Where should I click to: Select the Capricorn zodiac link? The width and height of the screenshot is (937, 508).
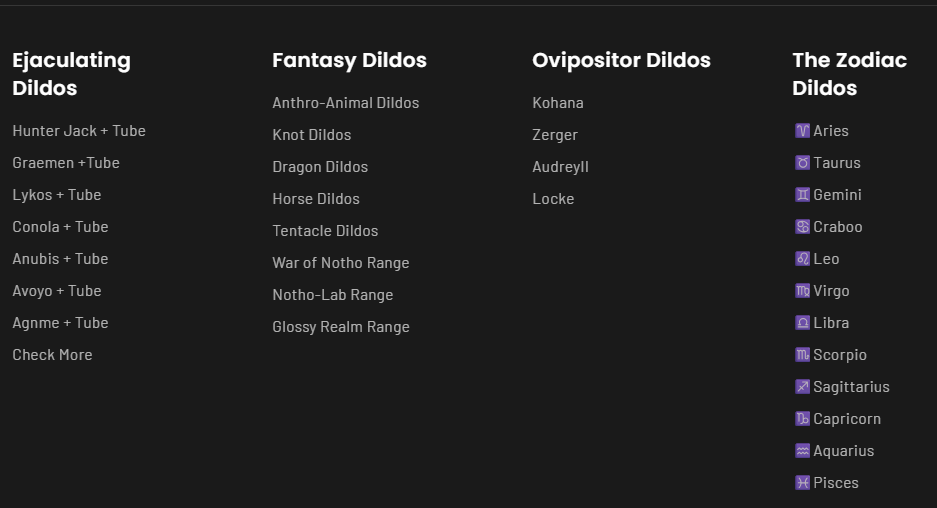(x=838, y=419)
